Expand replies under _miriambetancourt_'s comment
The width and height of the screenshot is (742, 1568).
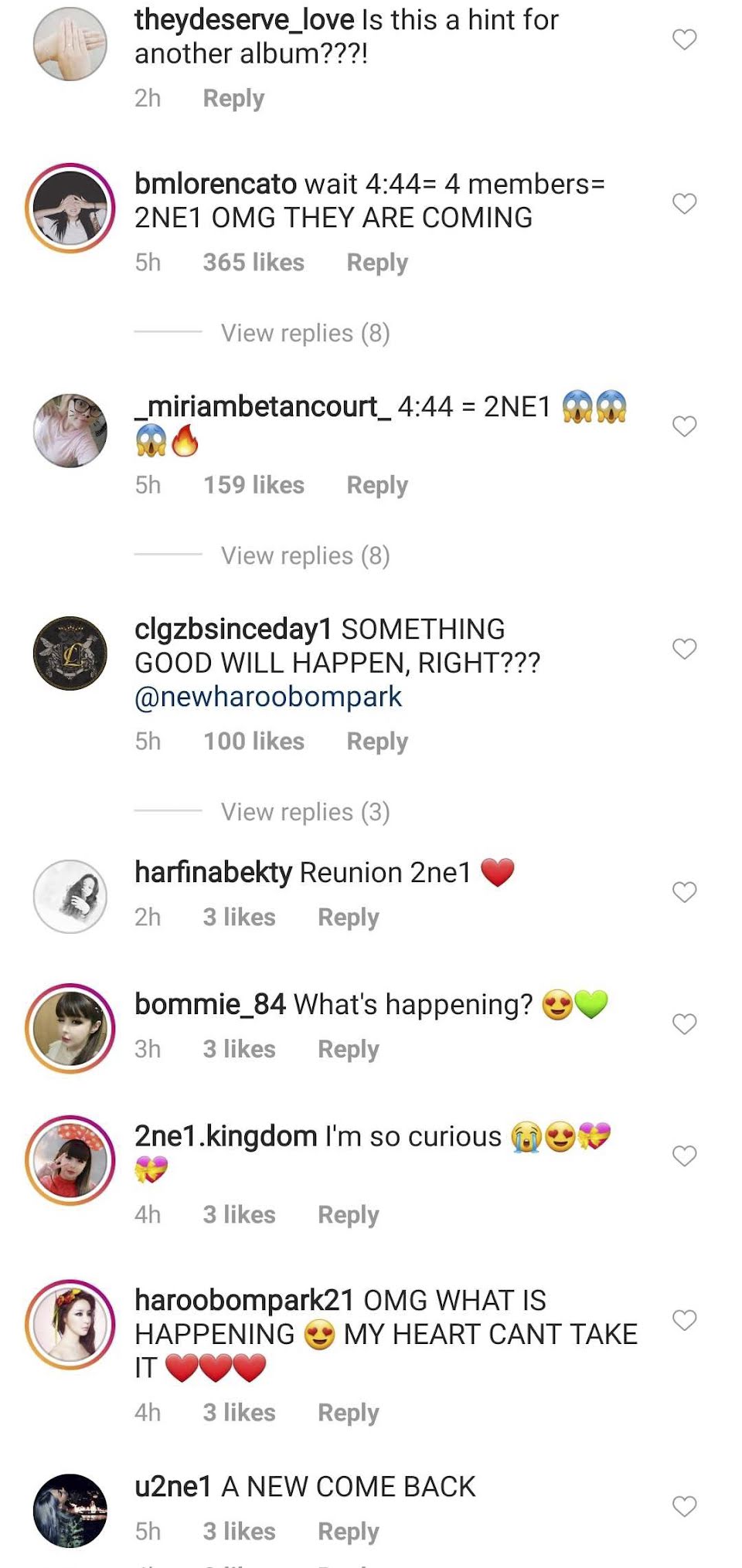[x=305, y=555]
